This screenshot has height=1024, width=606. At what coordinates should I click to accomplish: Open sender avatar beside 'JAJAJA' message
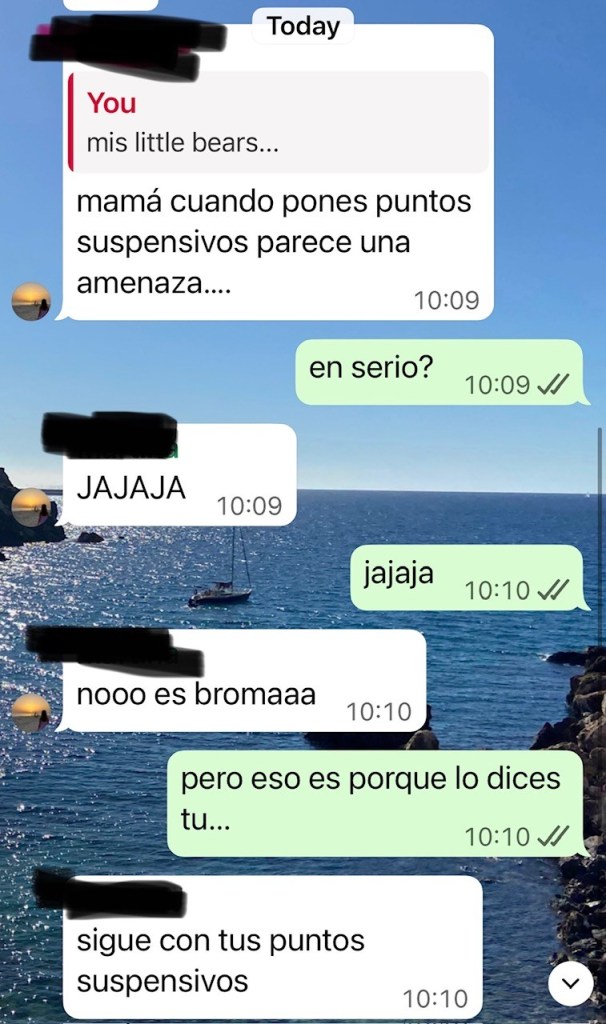tap(31, 507)
